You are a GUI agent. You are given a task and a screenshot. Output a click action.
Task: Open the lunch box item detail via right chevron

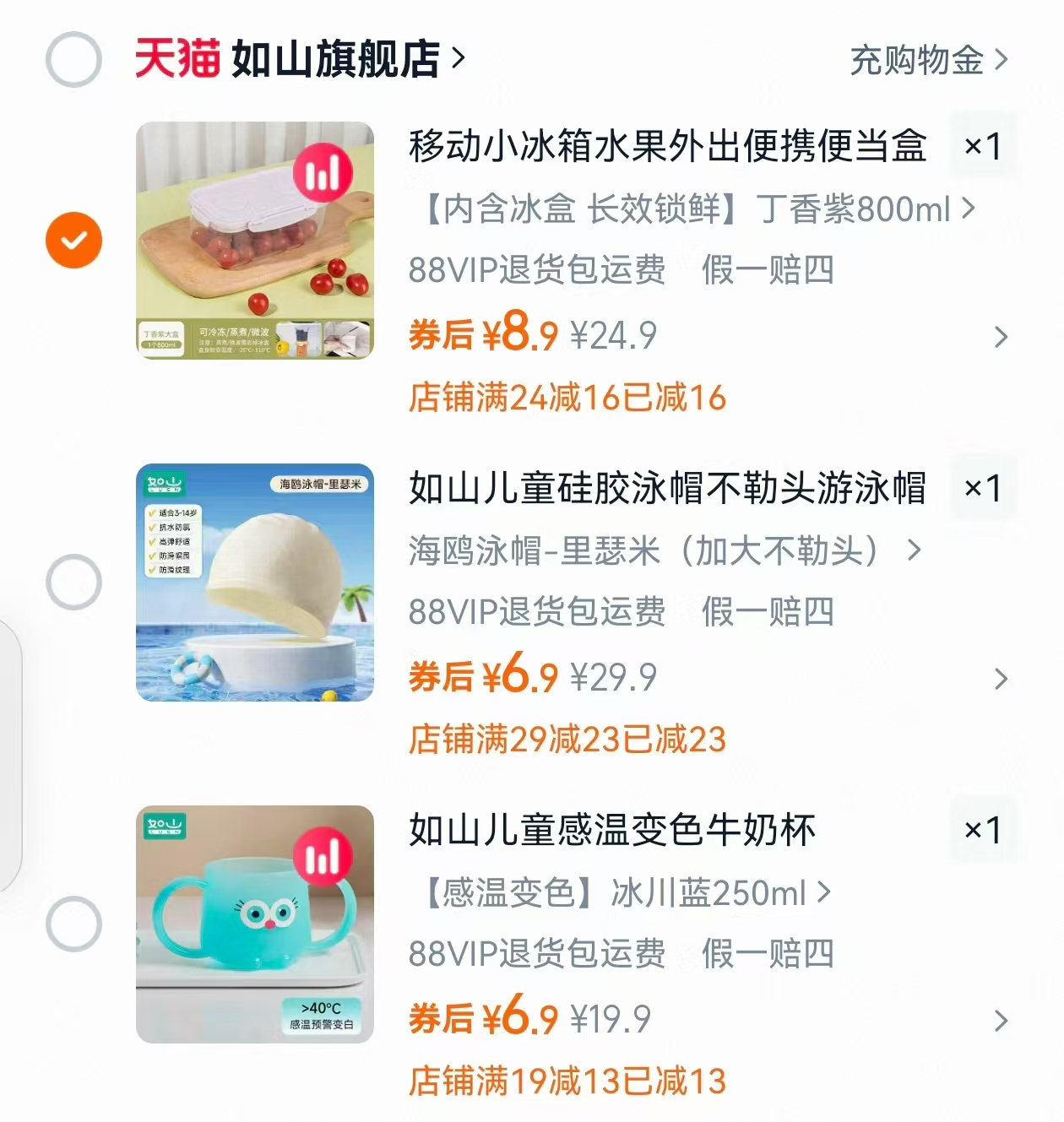tap(1002, 337)
